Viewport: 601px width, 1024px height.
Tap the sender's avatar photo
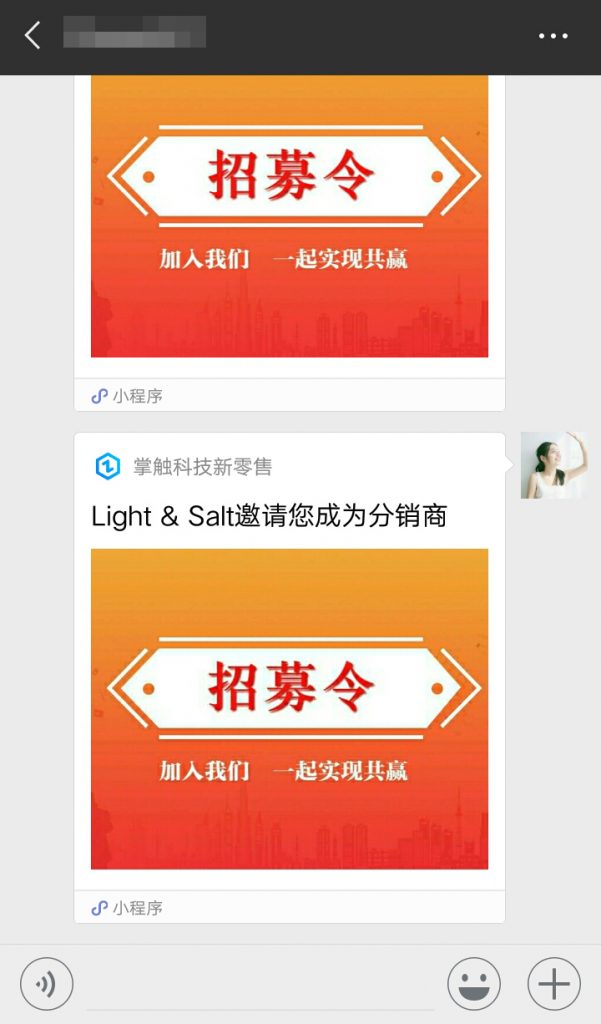pyautogui.click(x=553, y=466)
